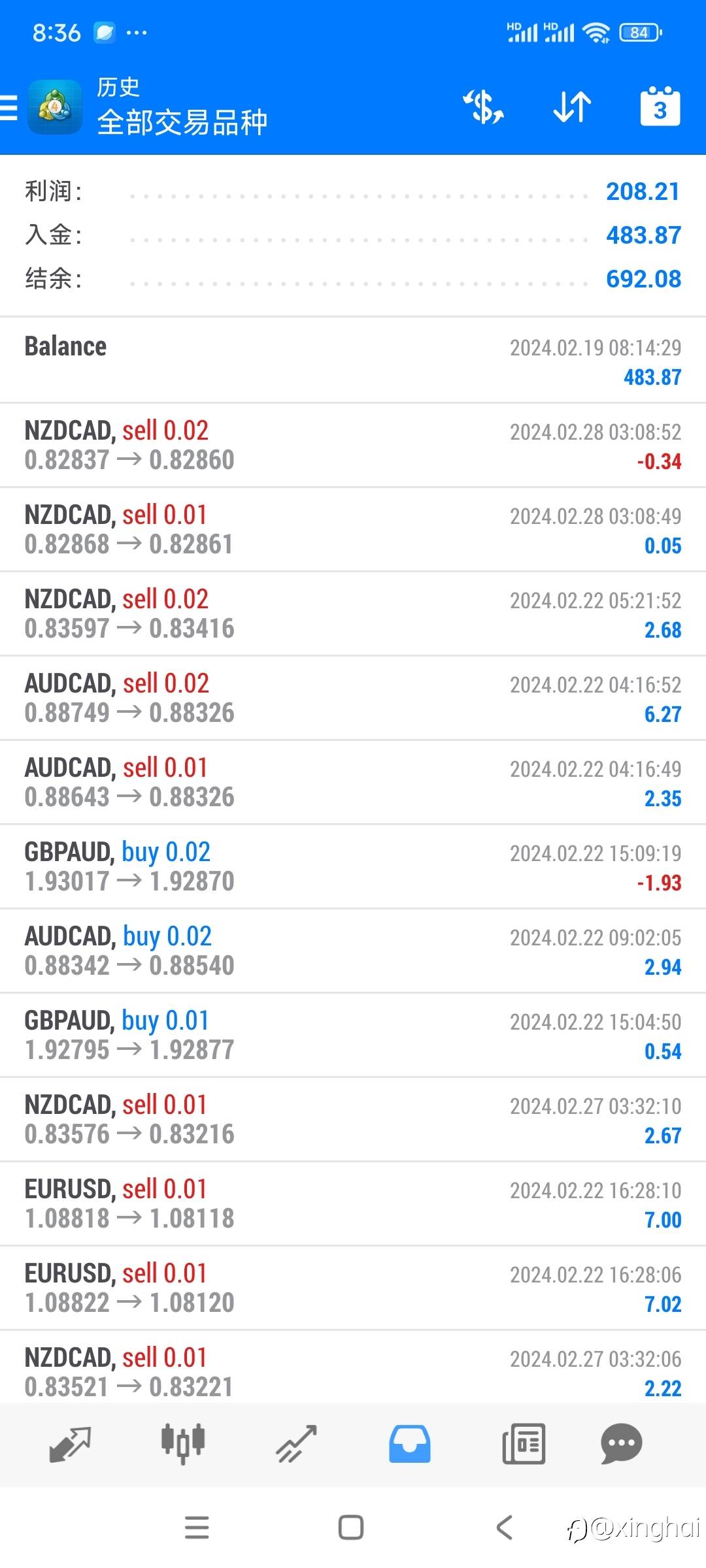
Task: Open the calendar date range picker
Action: click(660, 107)
